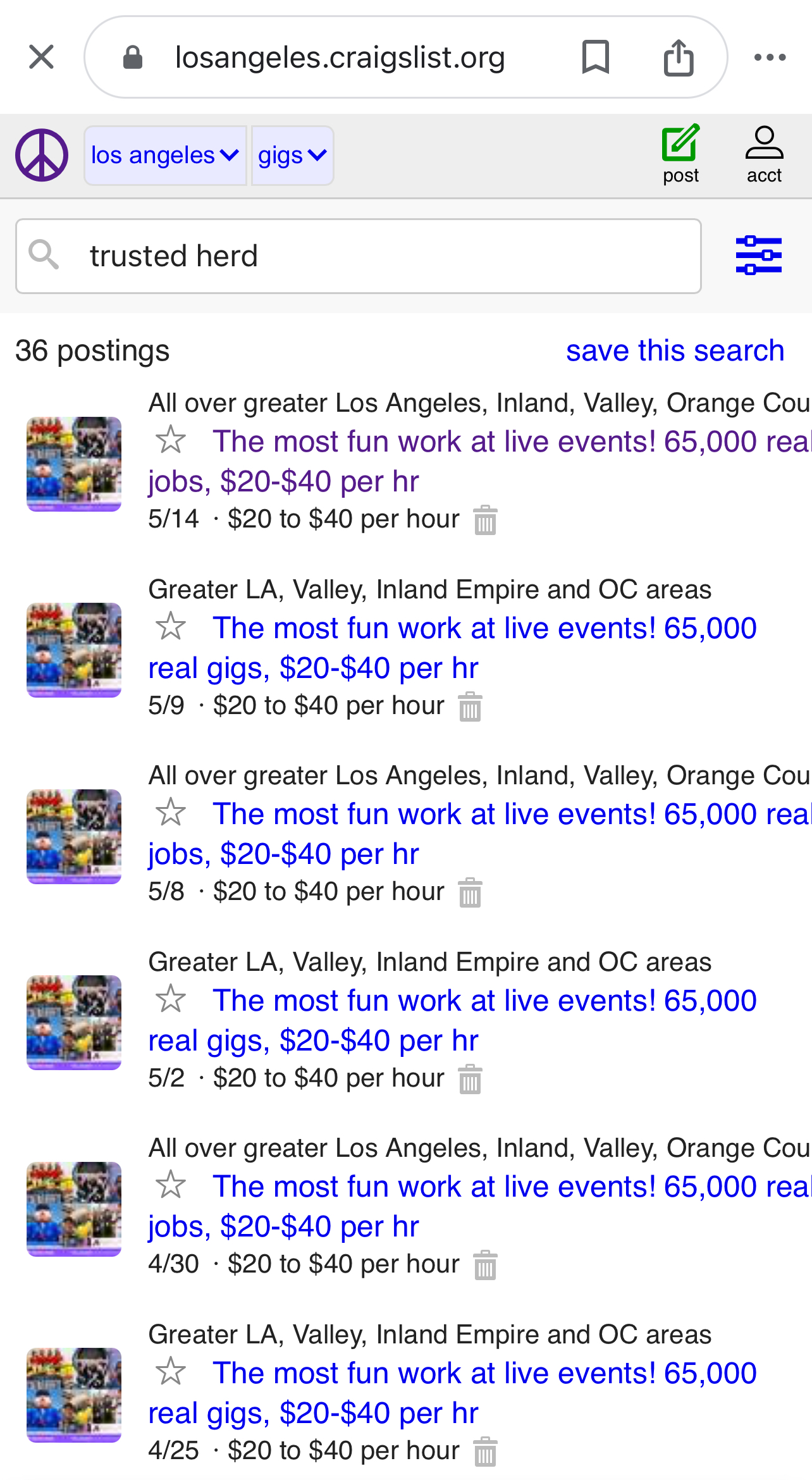Open the acct account page

(x=764, y=154)
